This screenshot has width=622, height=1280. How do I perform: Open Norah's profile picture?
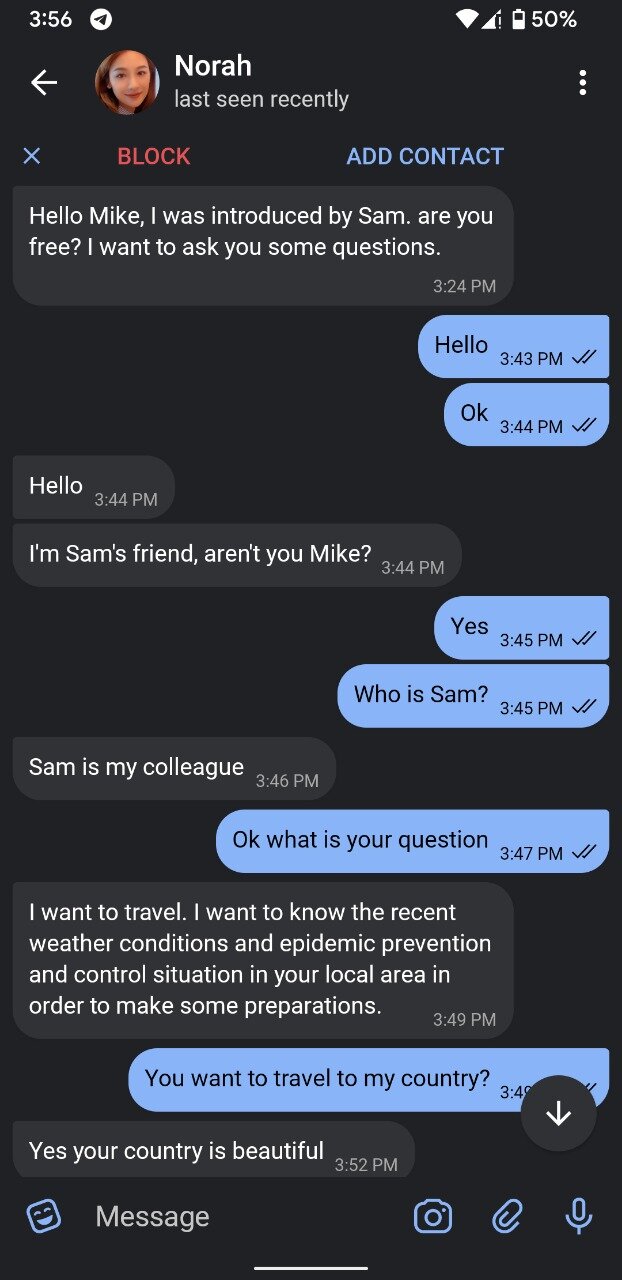click(x=127, y=83)
